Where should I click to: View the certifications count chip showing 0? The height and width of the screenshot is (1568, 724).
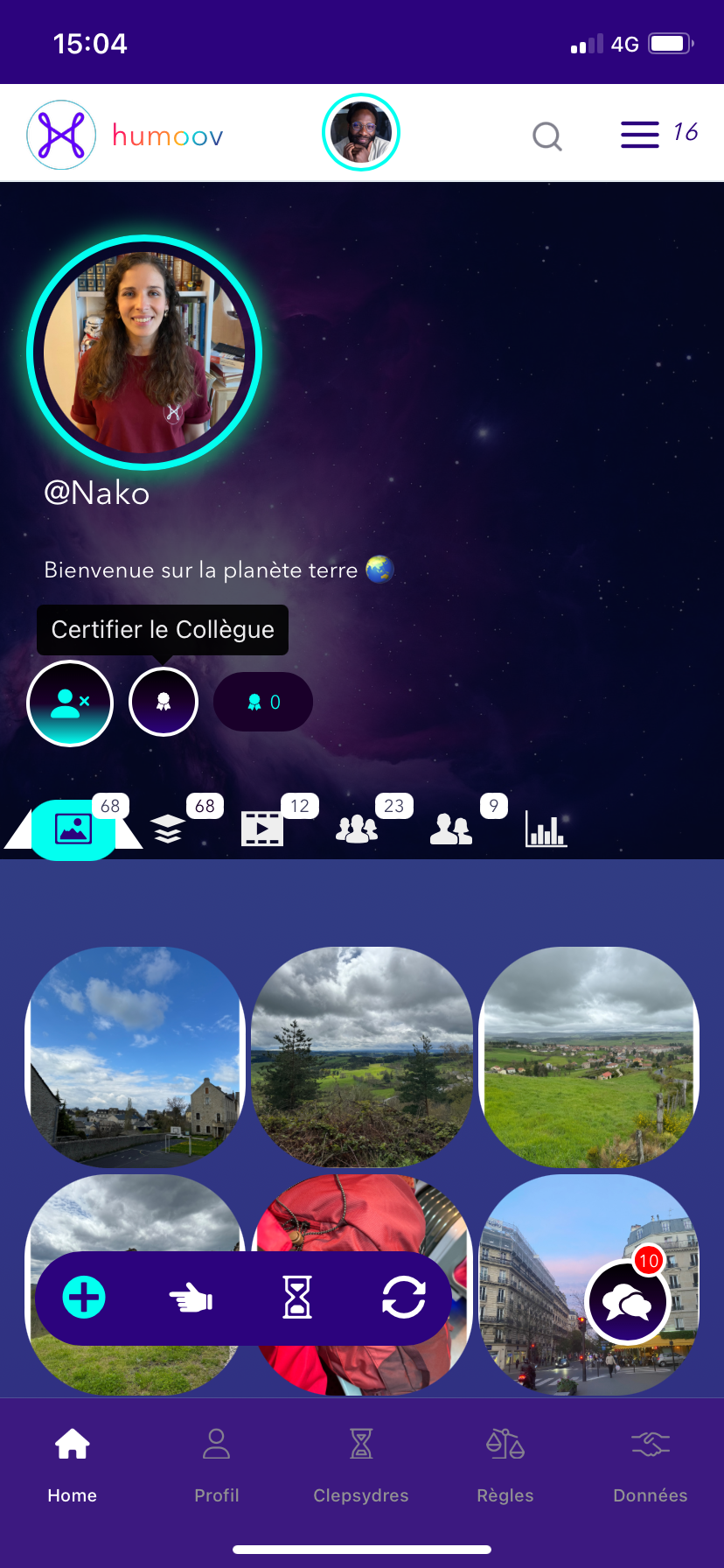click(x=263, y=702)
